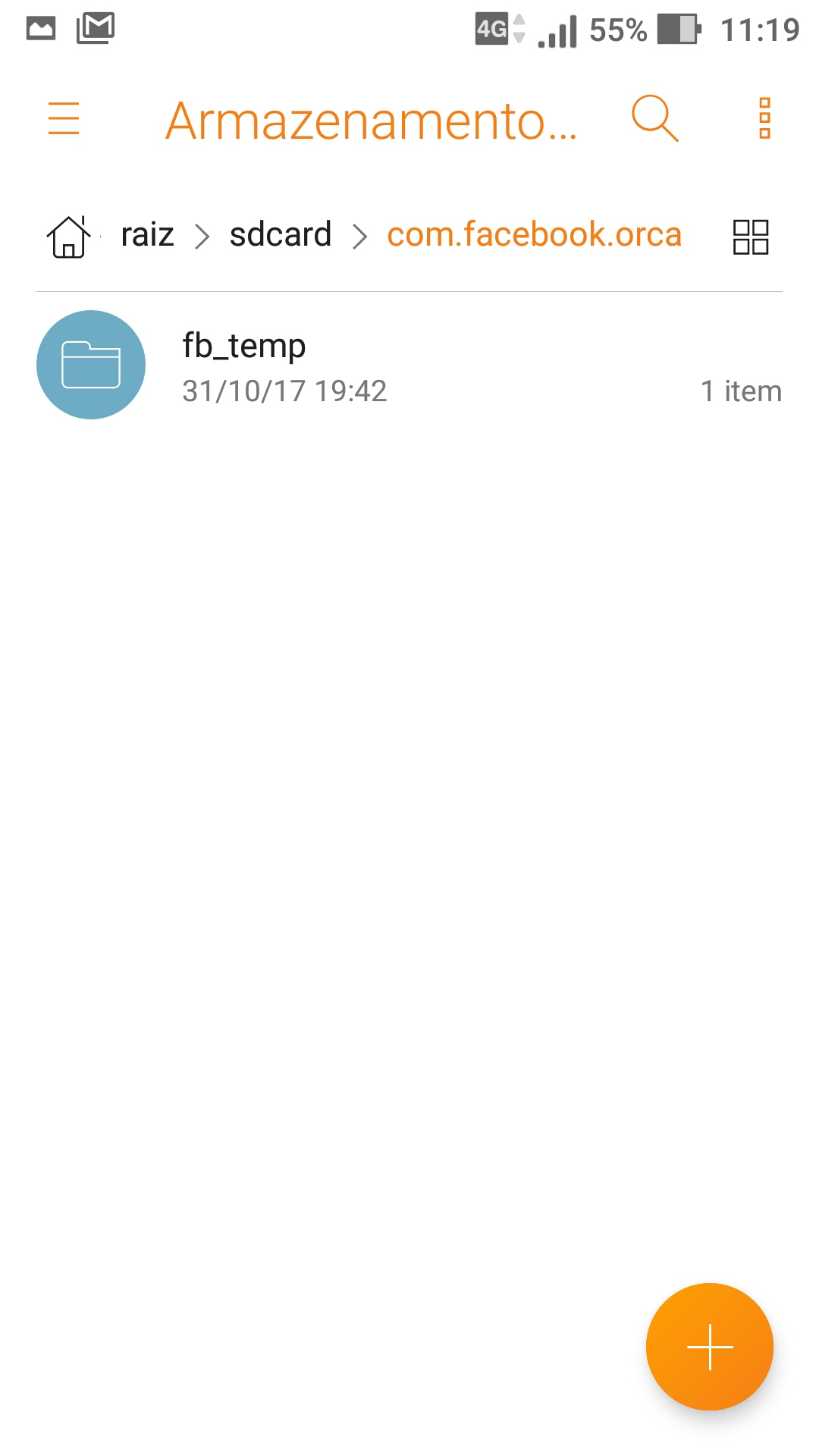Open the search magnifier

(x=655, y=118)
